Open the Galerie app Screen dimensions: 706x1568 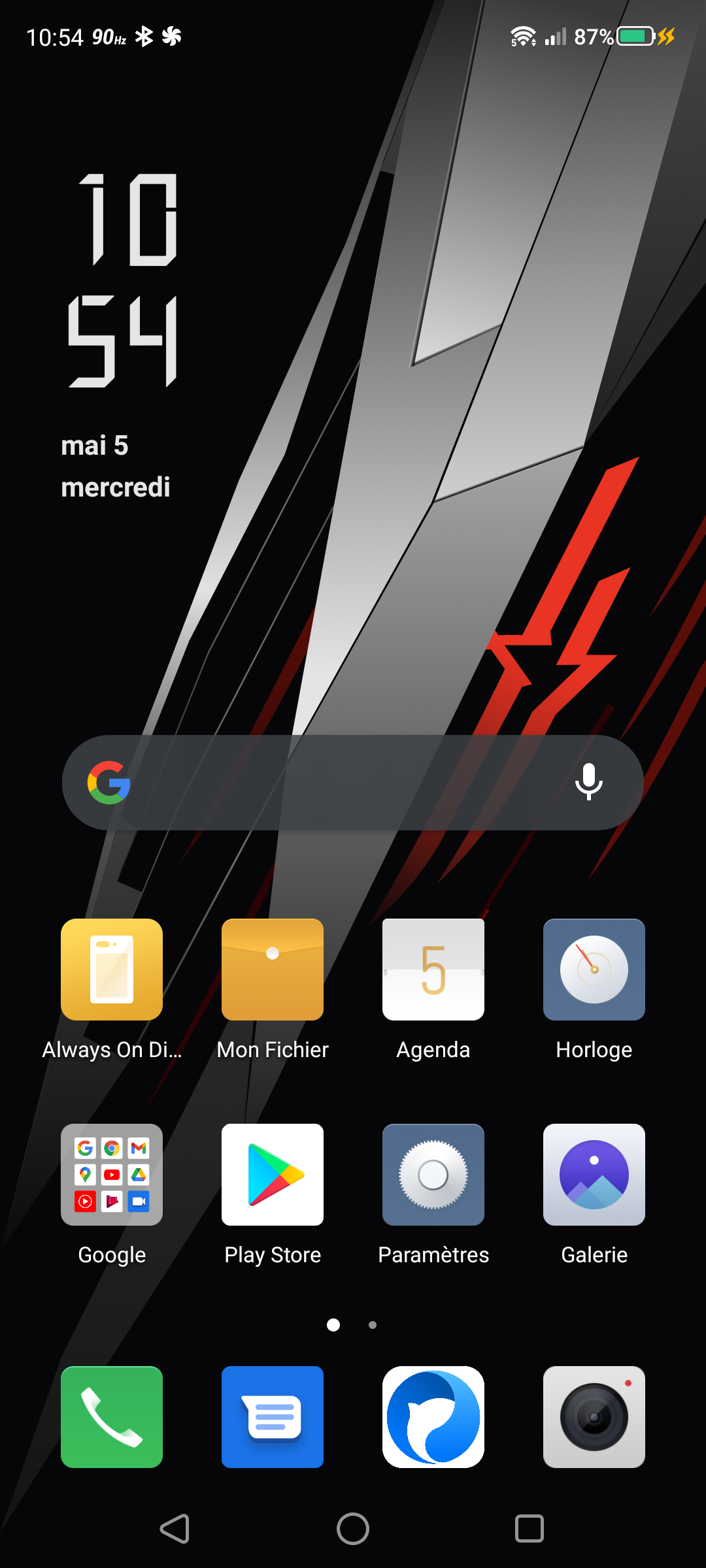(x=594, y=1175)
